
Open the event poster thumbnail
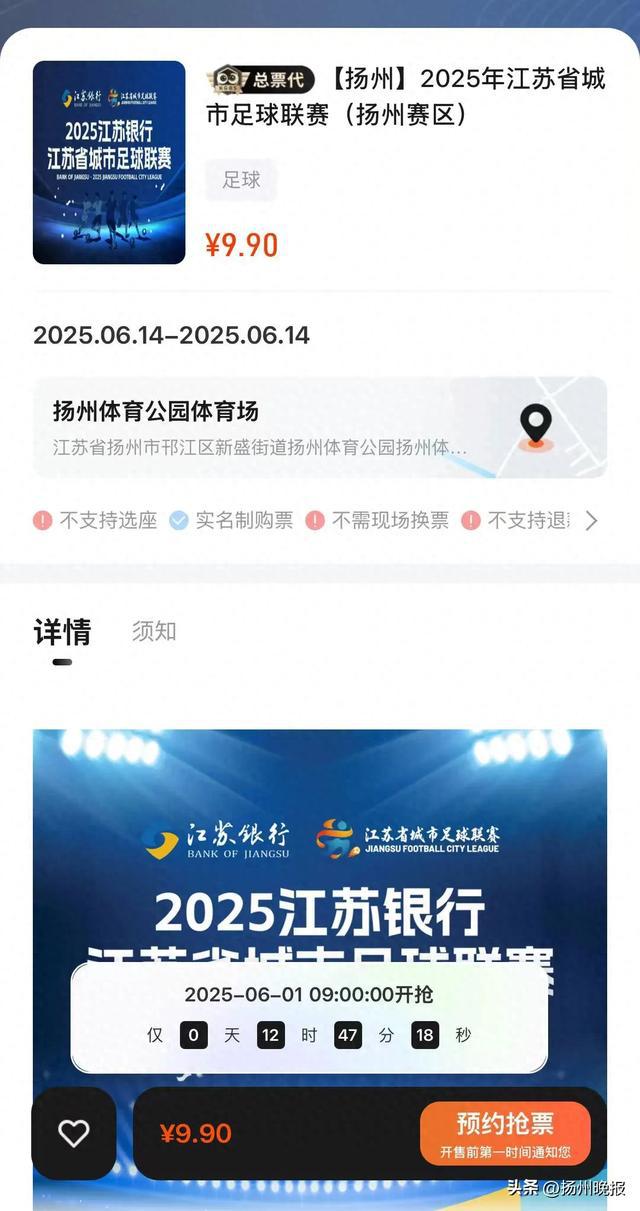[109, 162]
